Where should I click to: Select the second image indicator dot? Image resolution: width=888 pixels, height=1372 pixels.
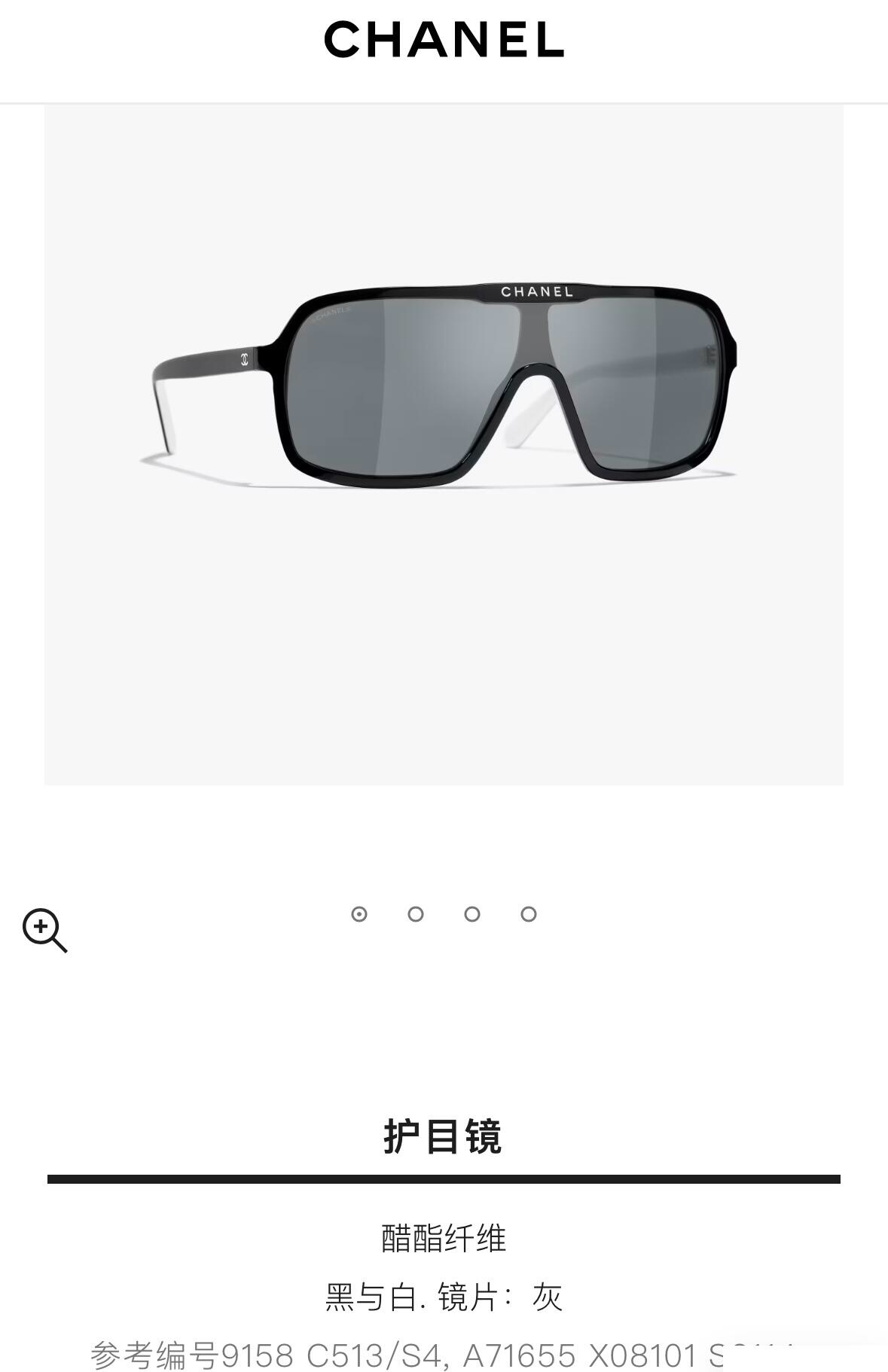416,914
